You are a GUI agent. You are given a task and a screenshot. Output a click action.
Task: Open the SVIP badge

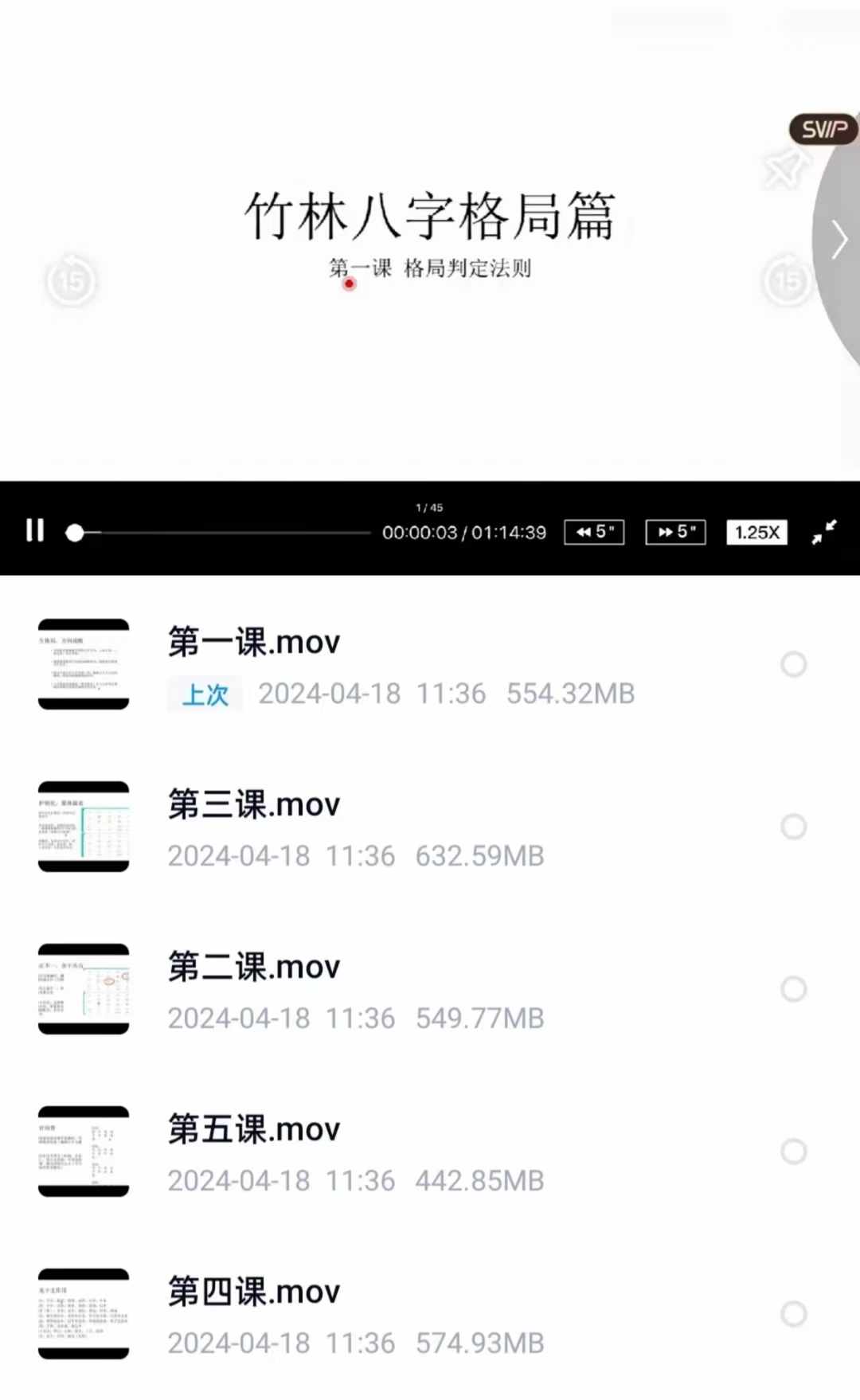point(823,129)
